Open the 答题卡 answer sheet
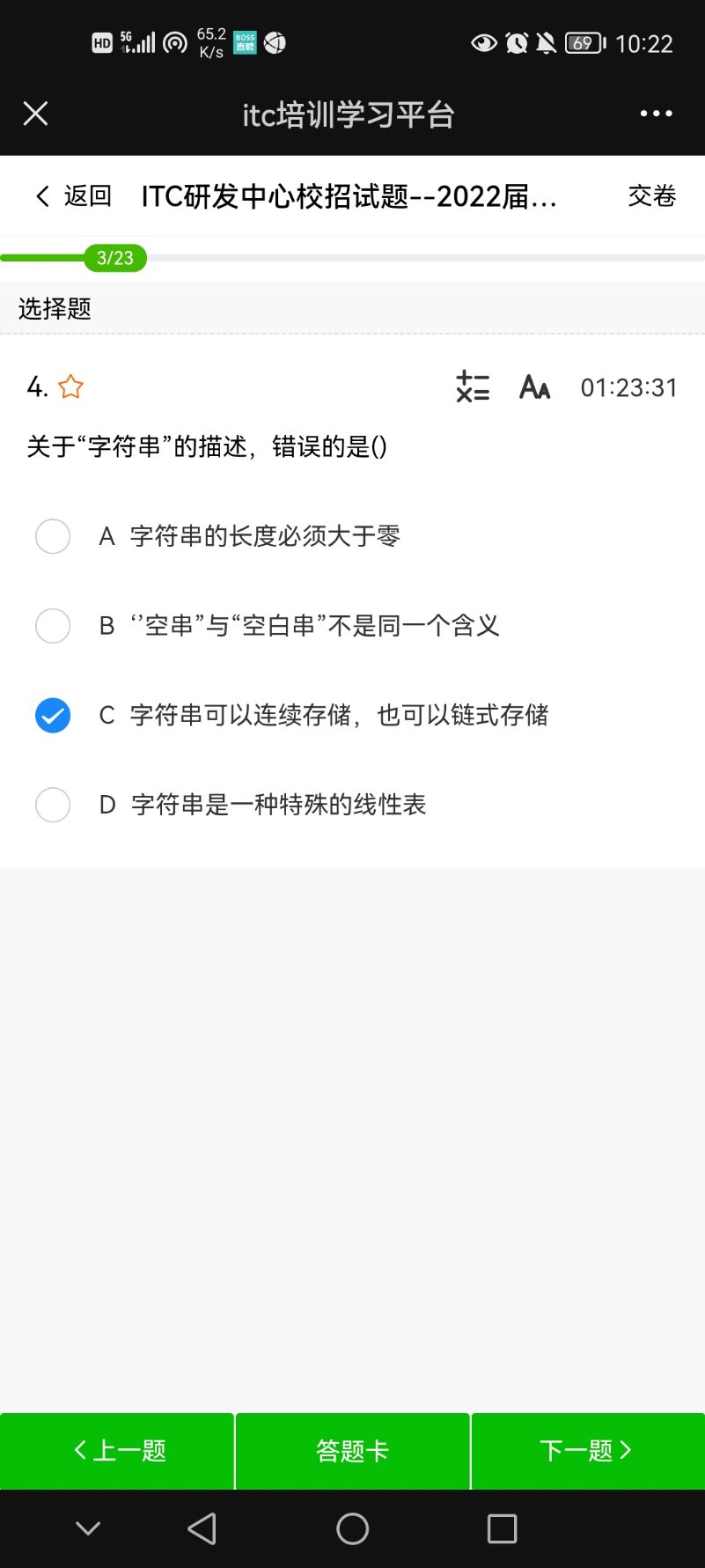 coord(352,1451)
